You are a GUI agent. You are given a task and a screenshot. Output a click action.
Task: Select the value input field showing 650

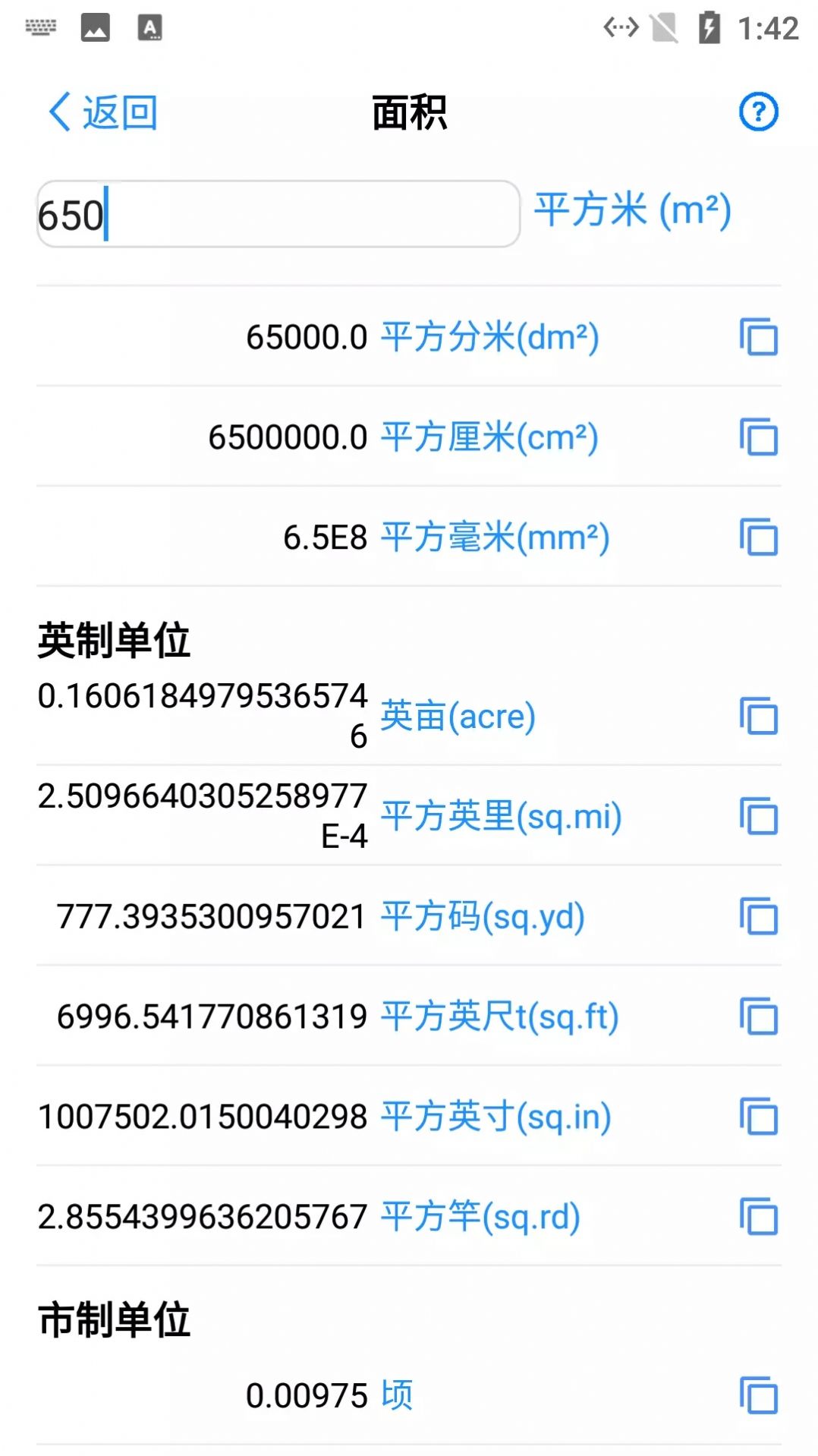[276, 214]
